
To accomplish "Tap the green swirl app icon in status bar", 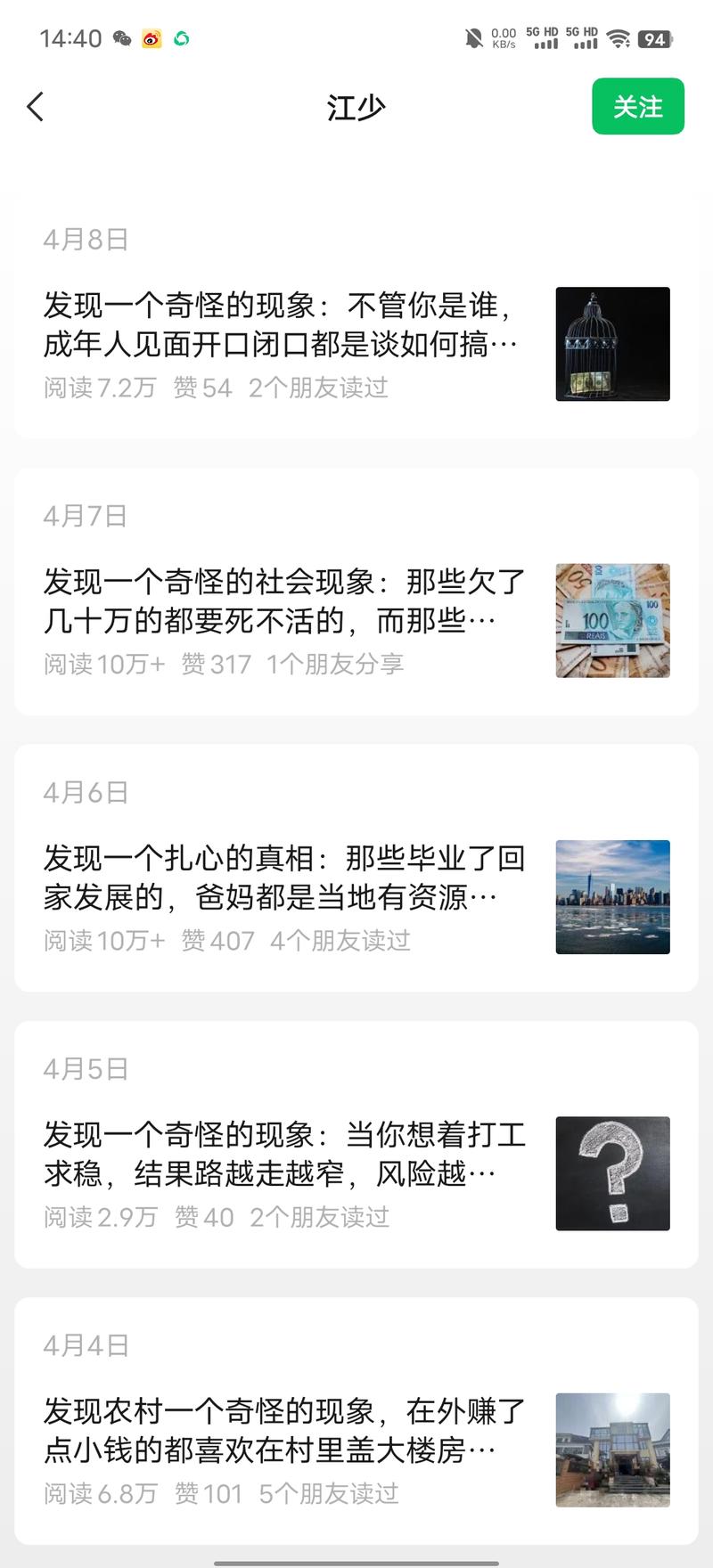I will (x=183, y=38).
